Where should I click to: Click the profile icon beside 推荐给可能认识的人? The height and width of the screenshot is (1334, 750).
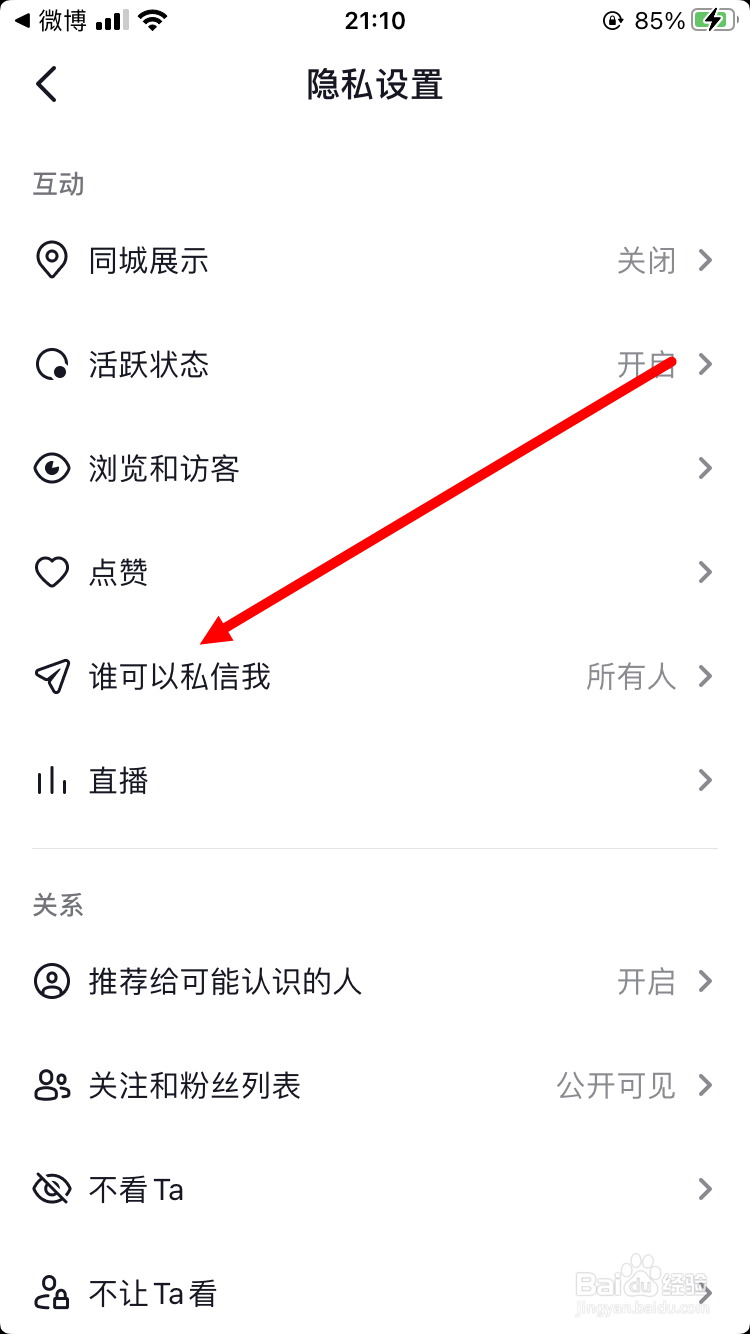pyautogui.click(x=51, y=982)
